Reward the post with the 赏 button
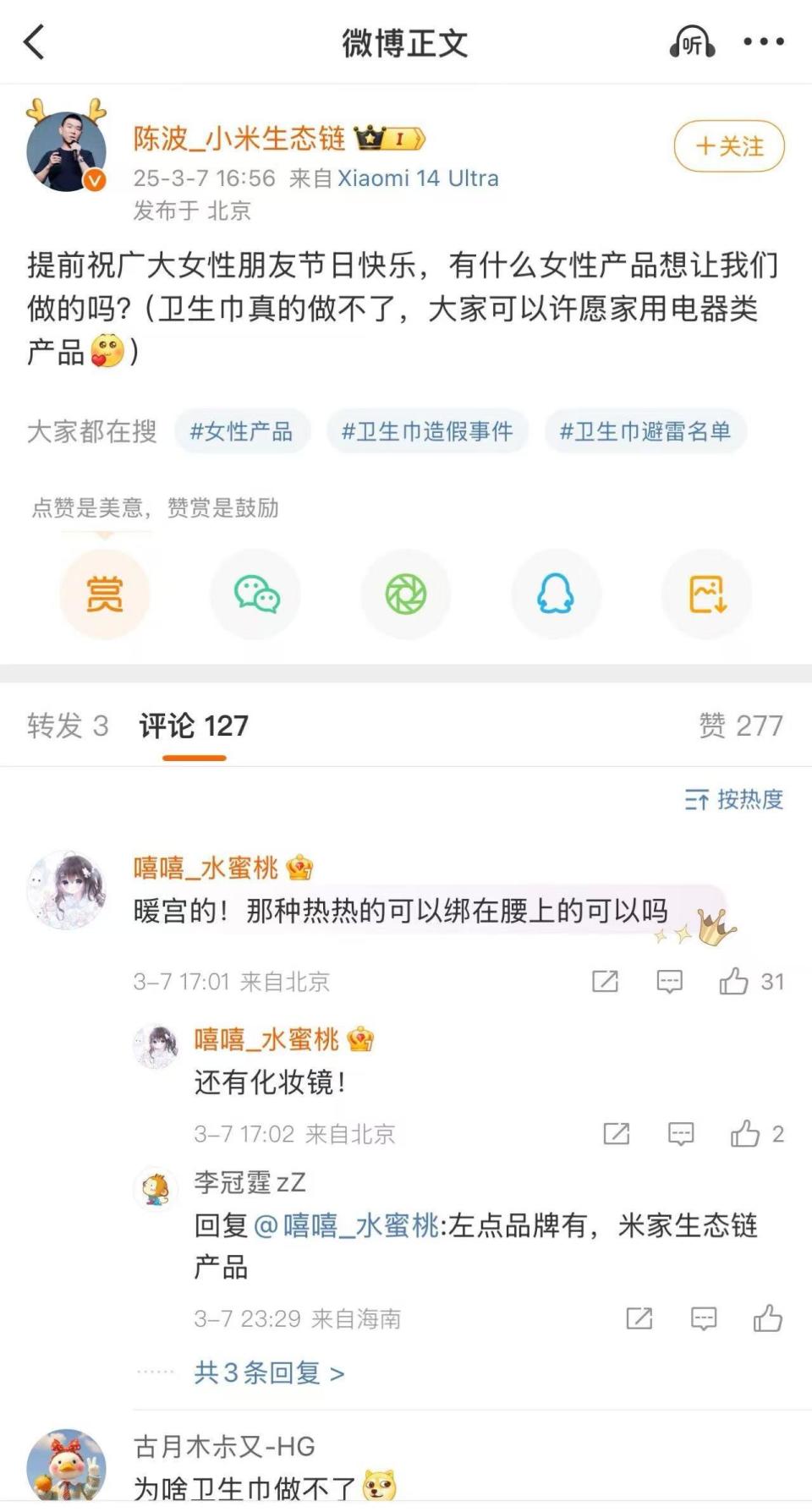 pyautogui.click(x=105, y=594)
